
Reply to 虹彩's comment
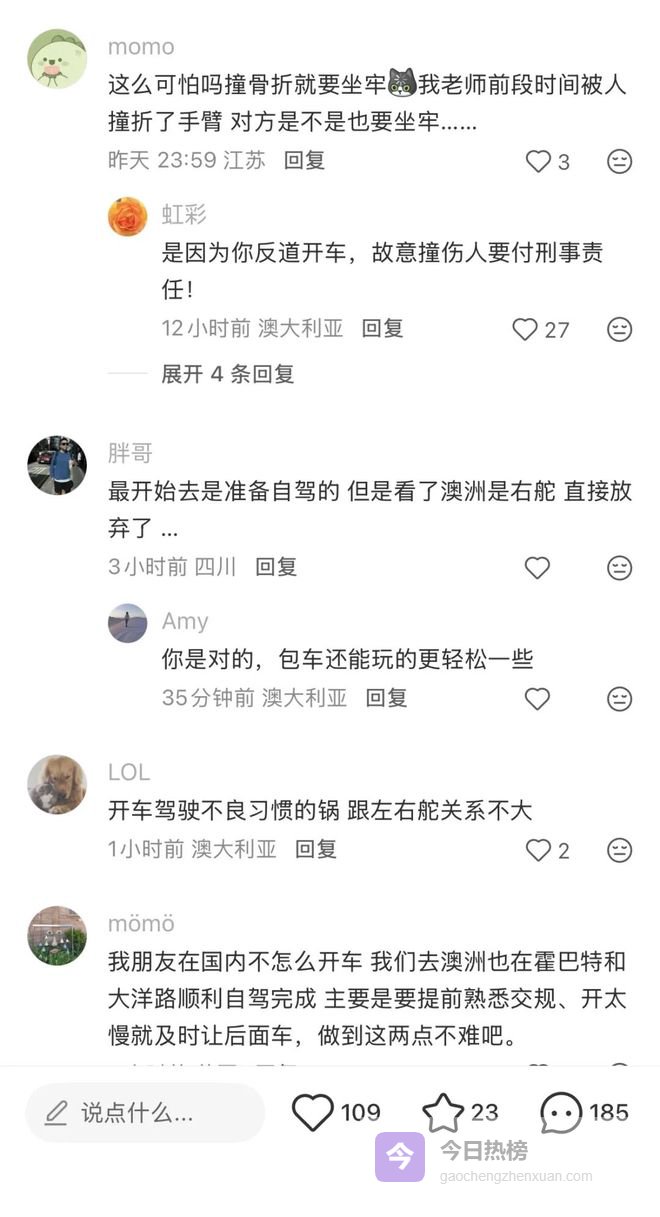click(382, 328)
